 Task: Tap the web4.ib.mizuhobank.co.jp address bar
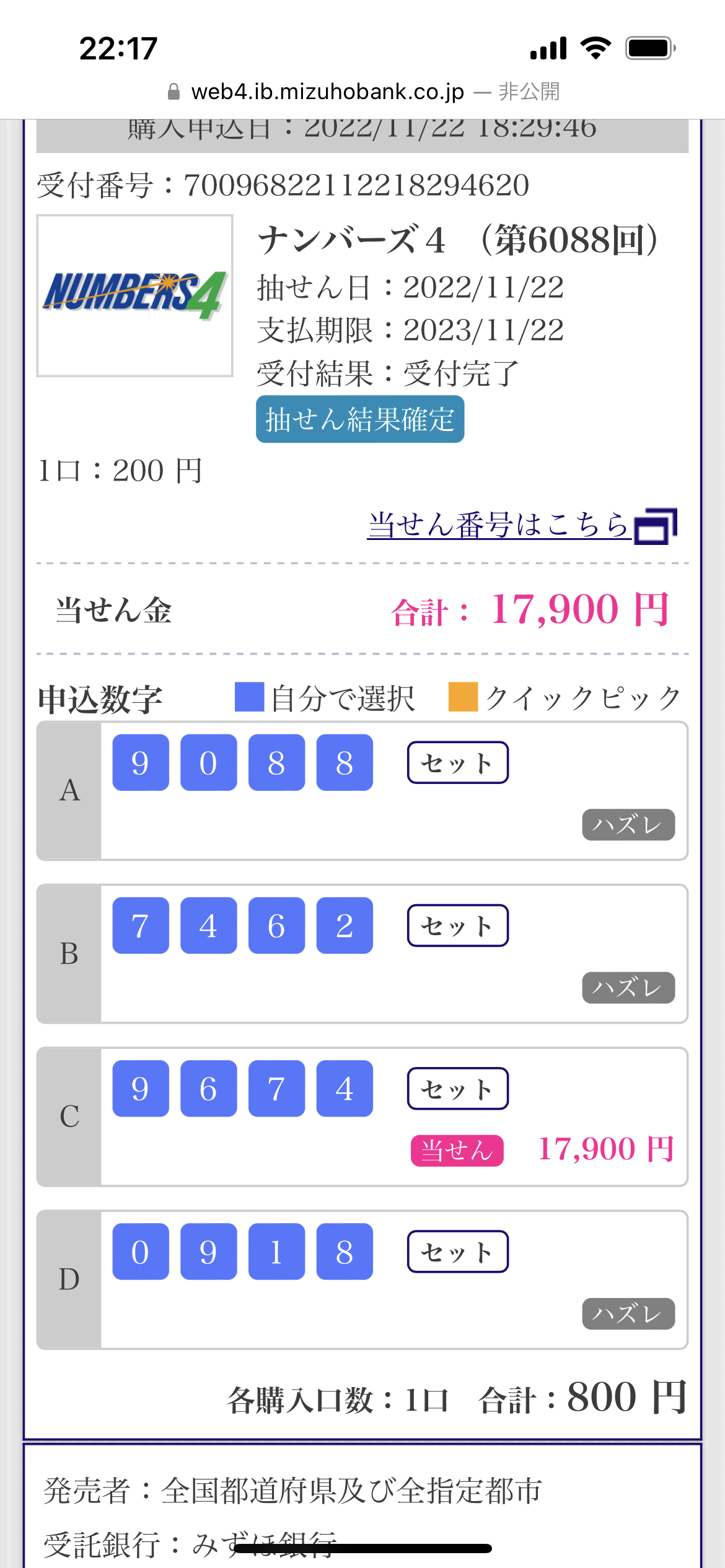[x=363, y=92]
